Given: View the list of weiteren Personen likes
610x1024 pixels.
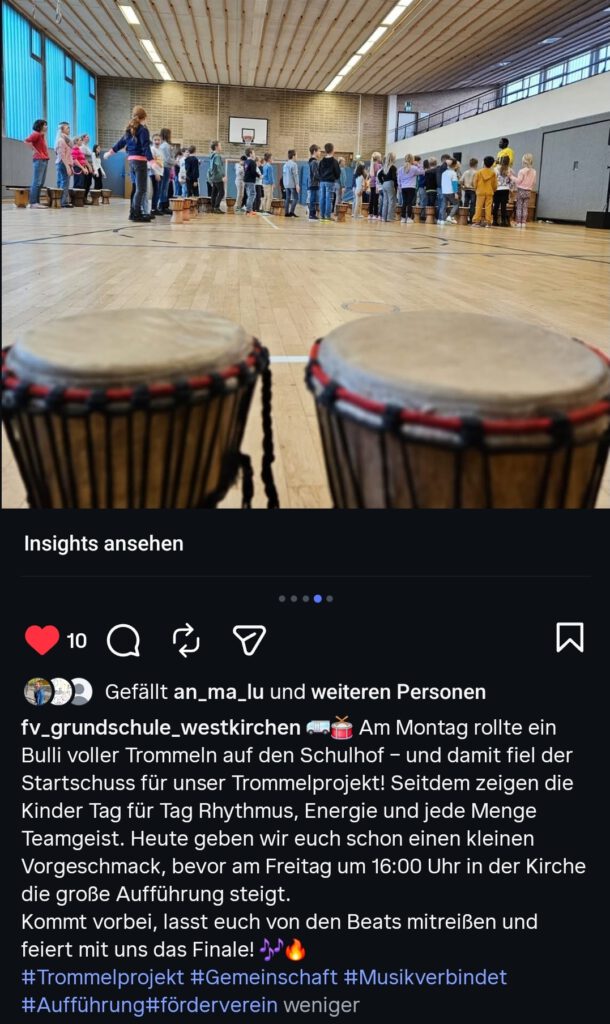Looking at the screenshot, I should [x=398, y=692].
